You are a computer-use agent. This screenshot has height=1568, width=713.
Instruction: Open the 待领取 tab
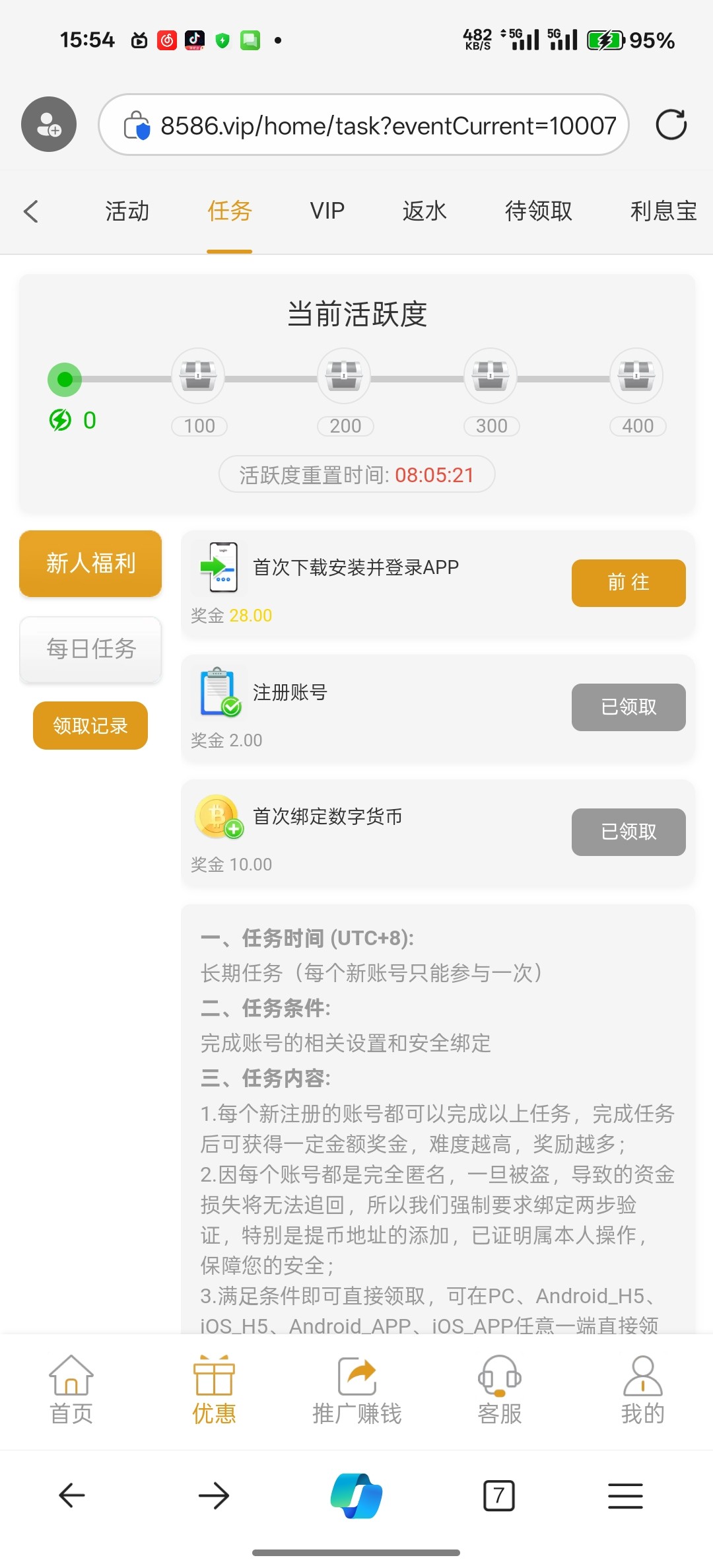(538, 211)
